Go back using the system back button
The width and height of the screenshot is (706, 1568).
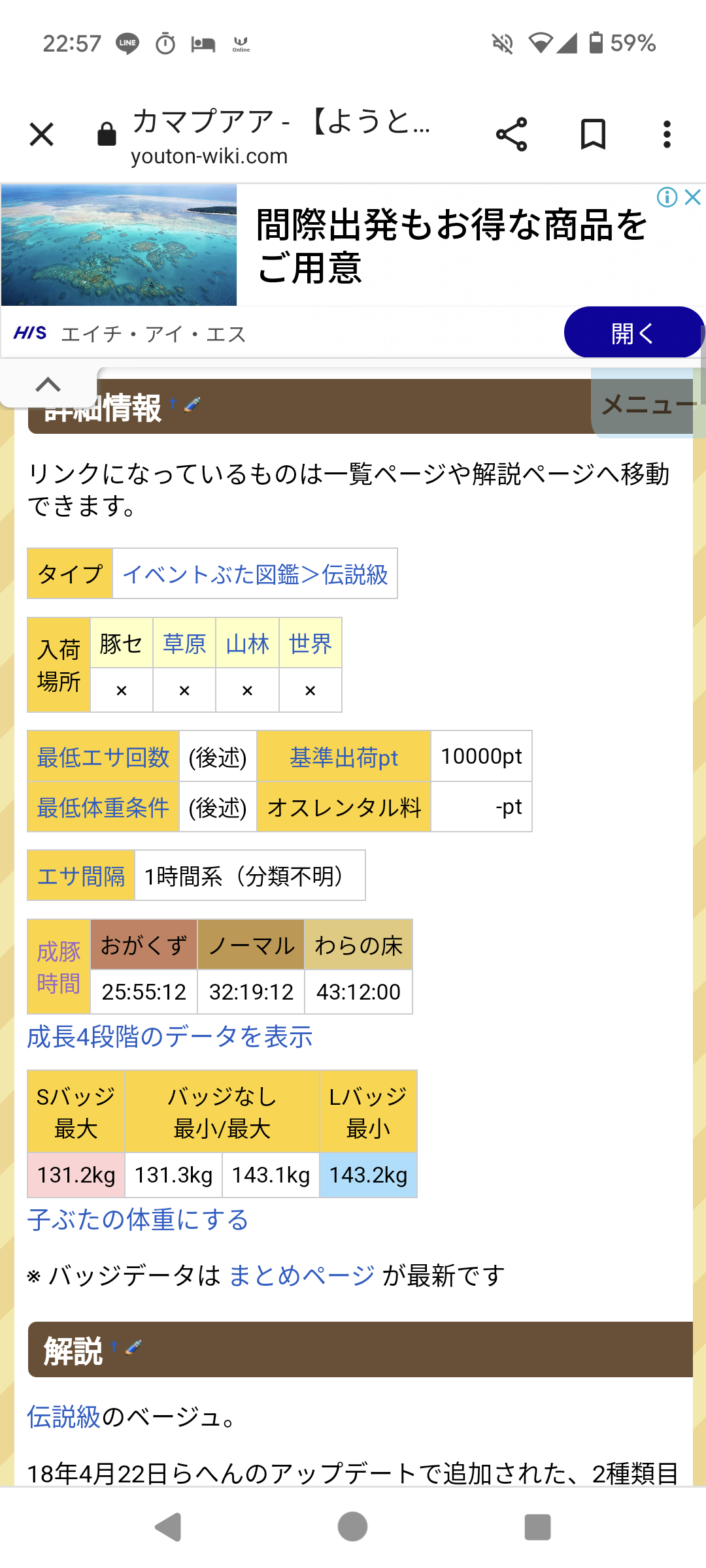[168, 1527]
